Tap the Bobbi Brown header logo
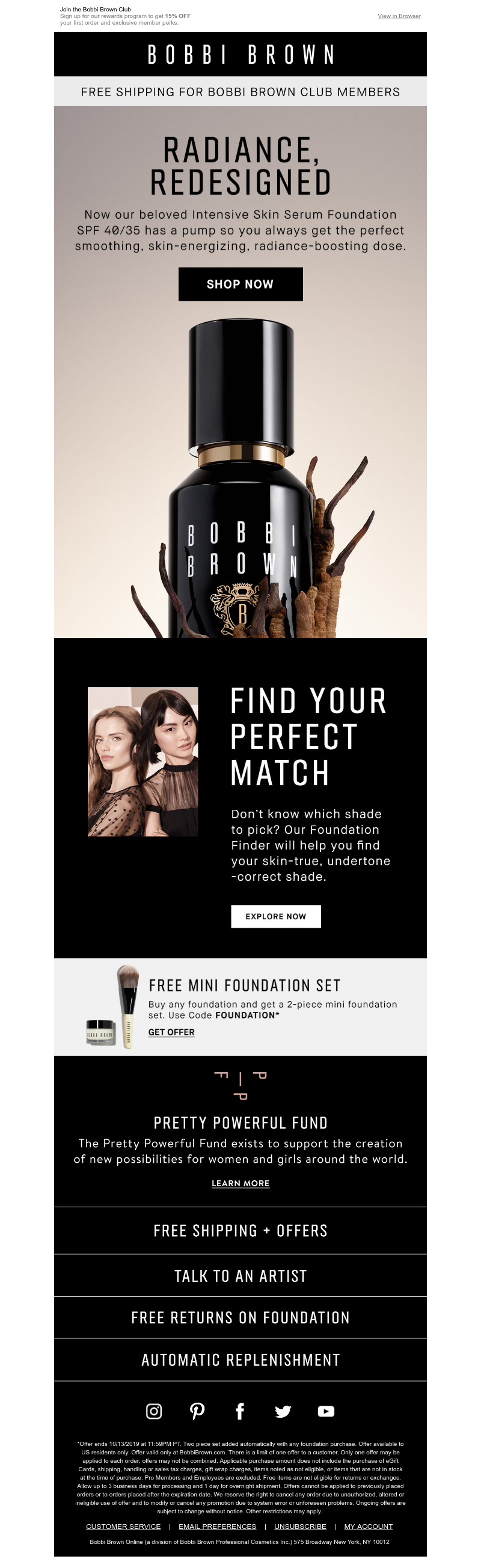 coord(240,54)
